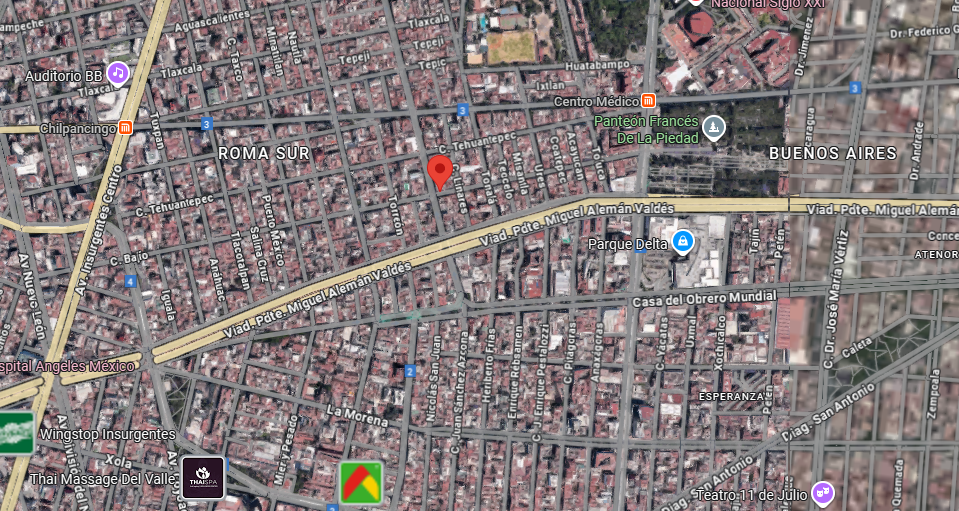
Task: Open the Thai Massage Del Valle marker
Action: tap(203, 478)
